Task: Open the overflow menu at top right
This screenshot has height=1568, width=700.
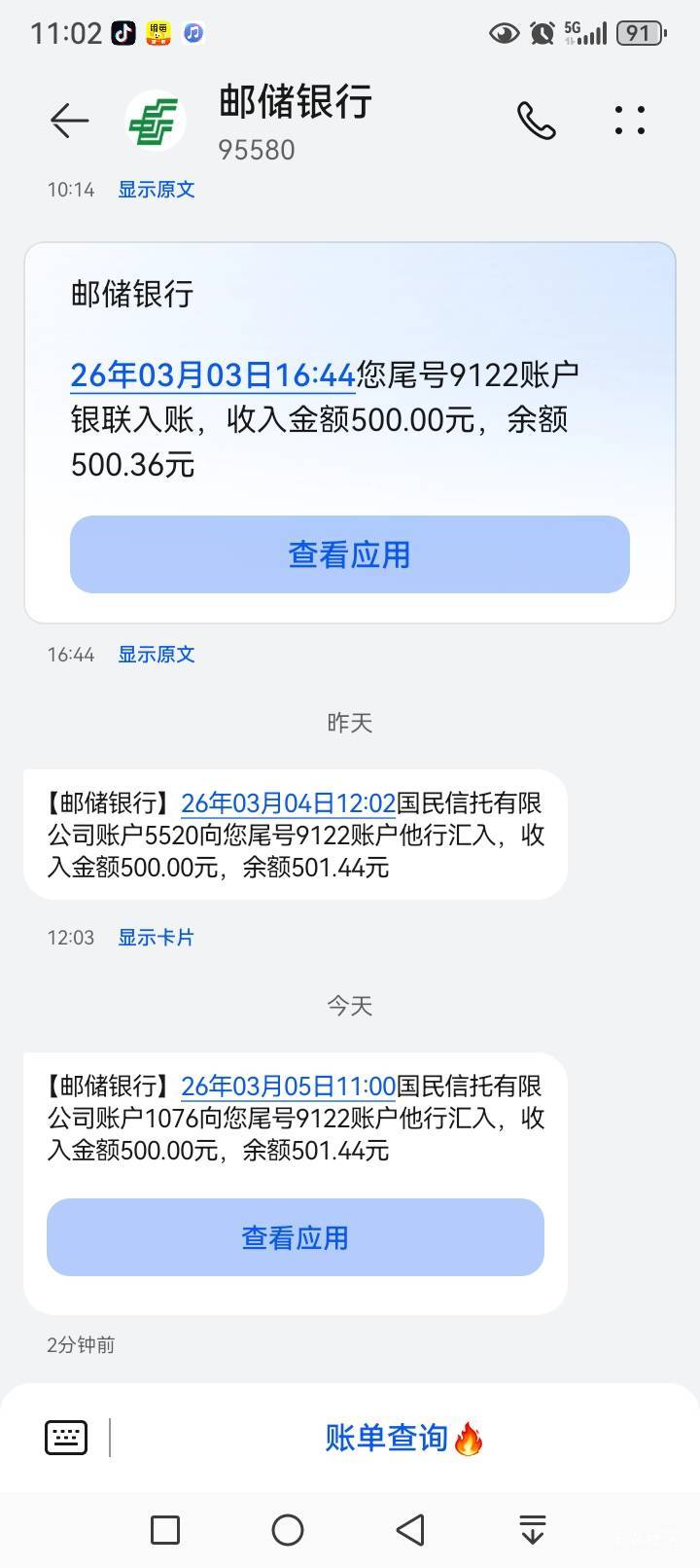Action: click(x=630, y=121)
